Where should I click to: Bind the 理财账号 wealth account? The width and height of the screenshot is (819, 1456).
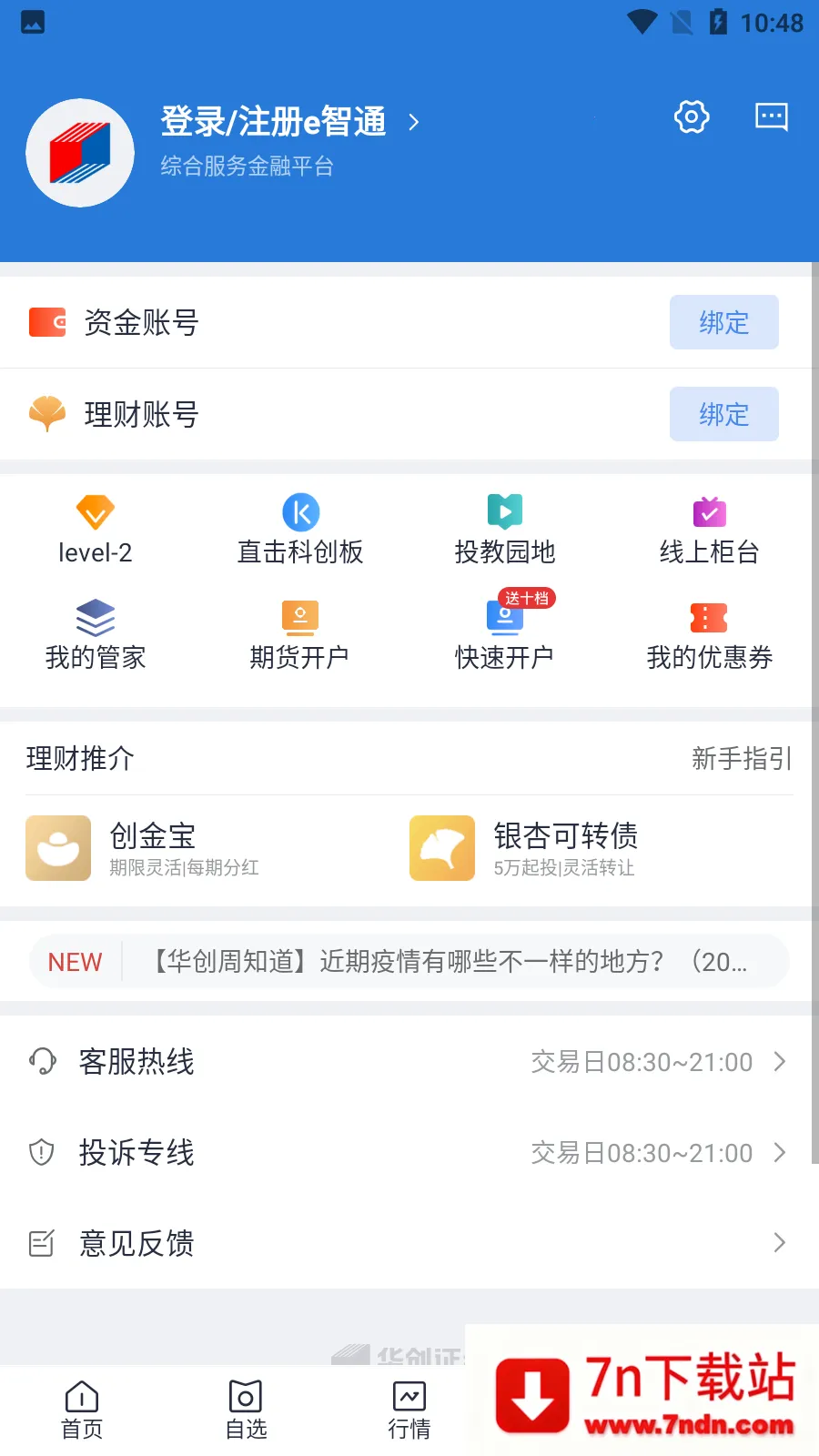tap(723, 414)
